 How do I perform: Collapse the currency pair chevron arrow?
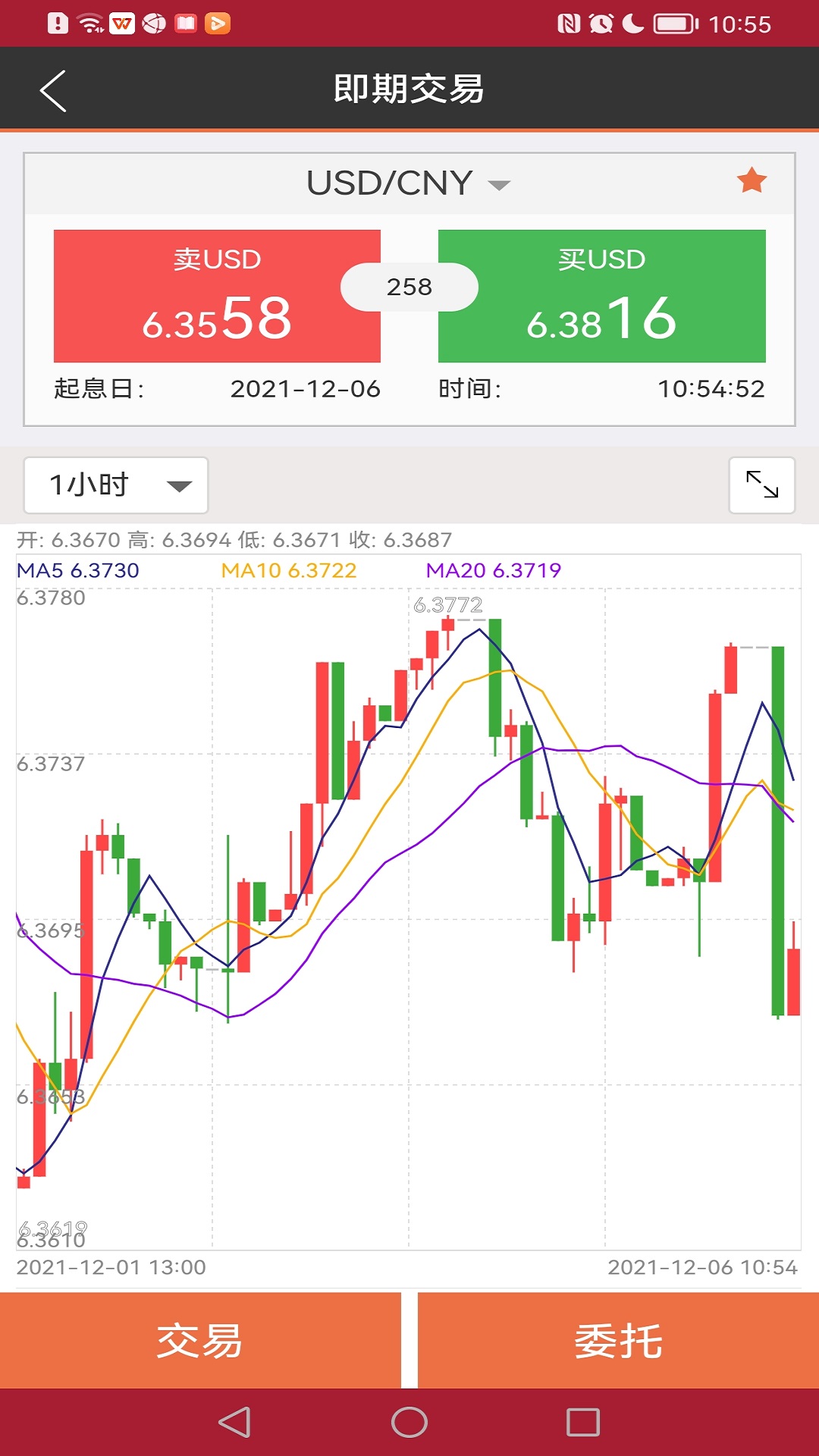click(x=498, y=185)
